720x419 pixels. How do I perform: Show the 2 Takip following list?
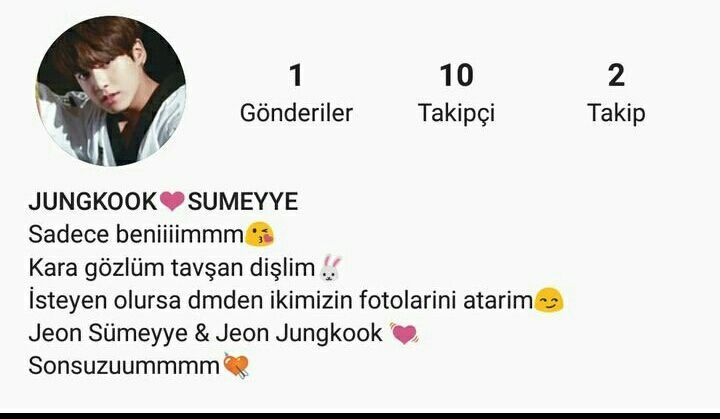pyautogui.click(x=616, y=94)
